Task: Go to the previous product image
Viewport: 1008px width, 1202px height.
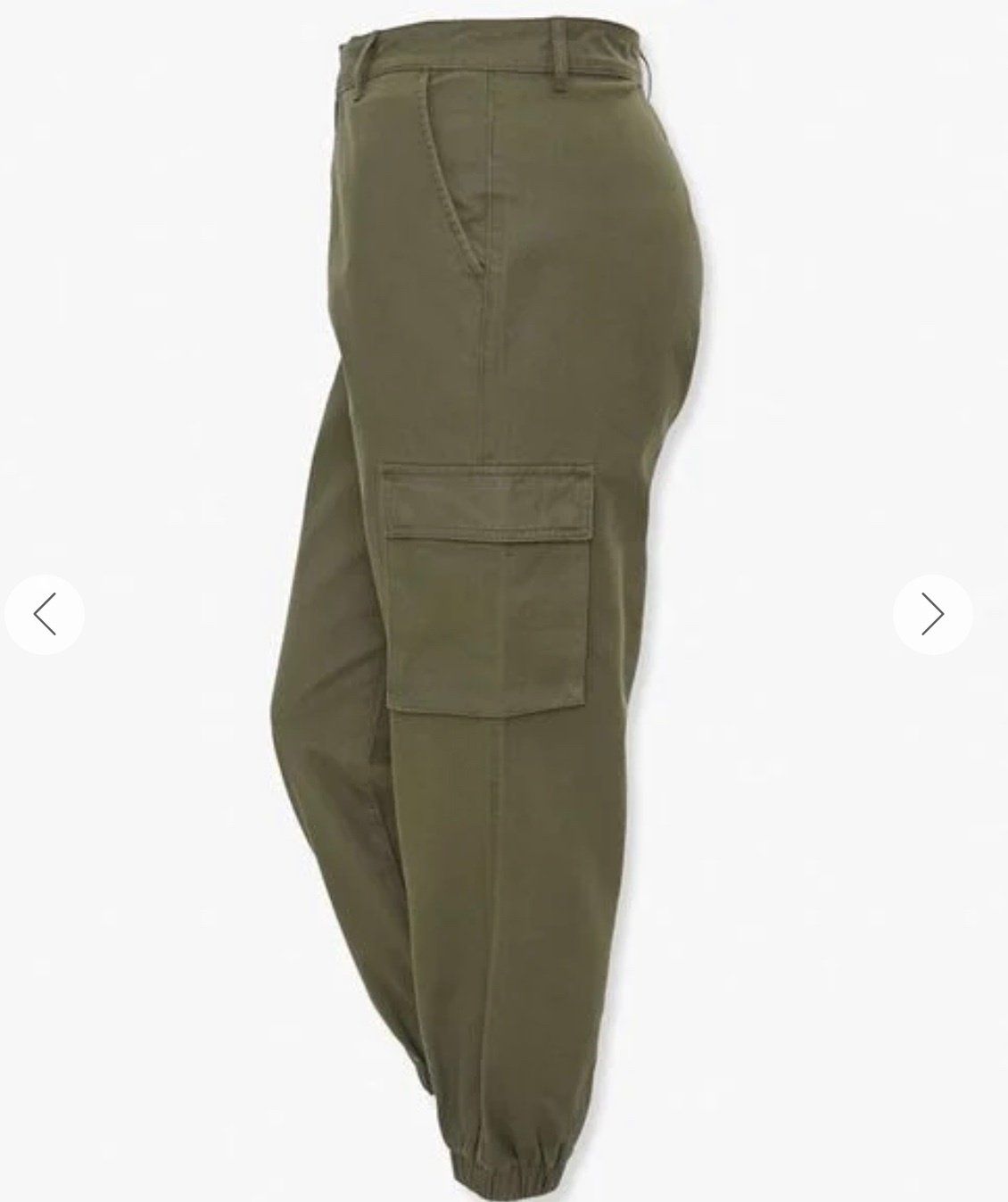Action: pos(45,615)
